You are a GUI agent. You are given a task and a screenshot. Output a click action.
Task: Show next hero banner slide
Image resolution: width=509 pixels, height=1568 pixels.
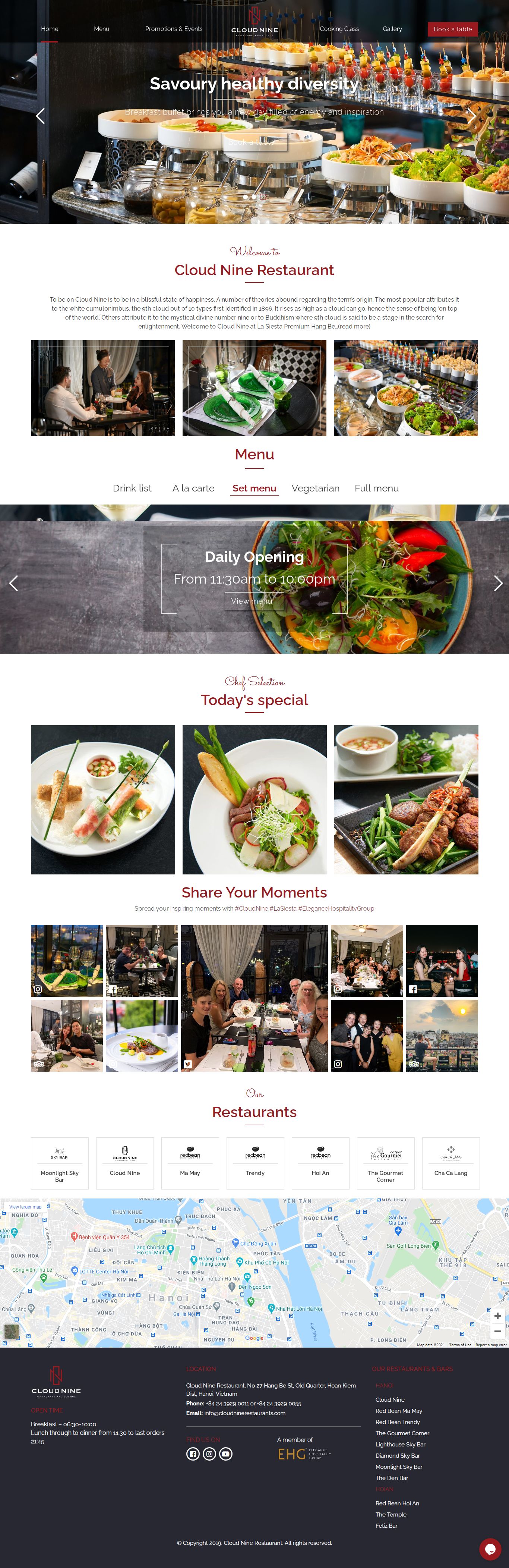click(471, 116)
